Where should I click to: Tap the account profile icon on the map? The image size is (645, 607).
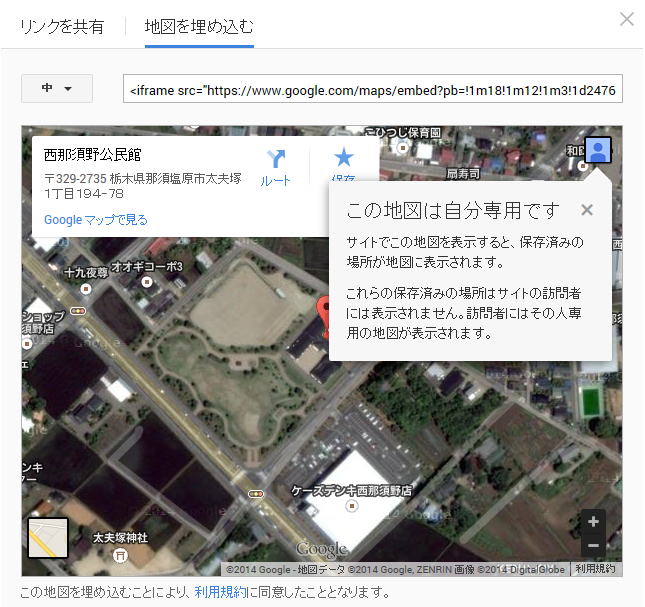pos(598,151)
